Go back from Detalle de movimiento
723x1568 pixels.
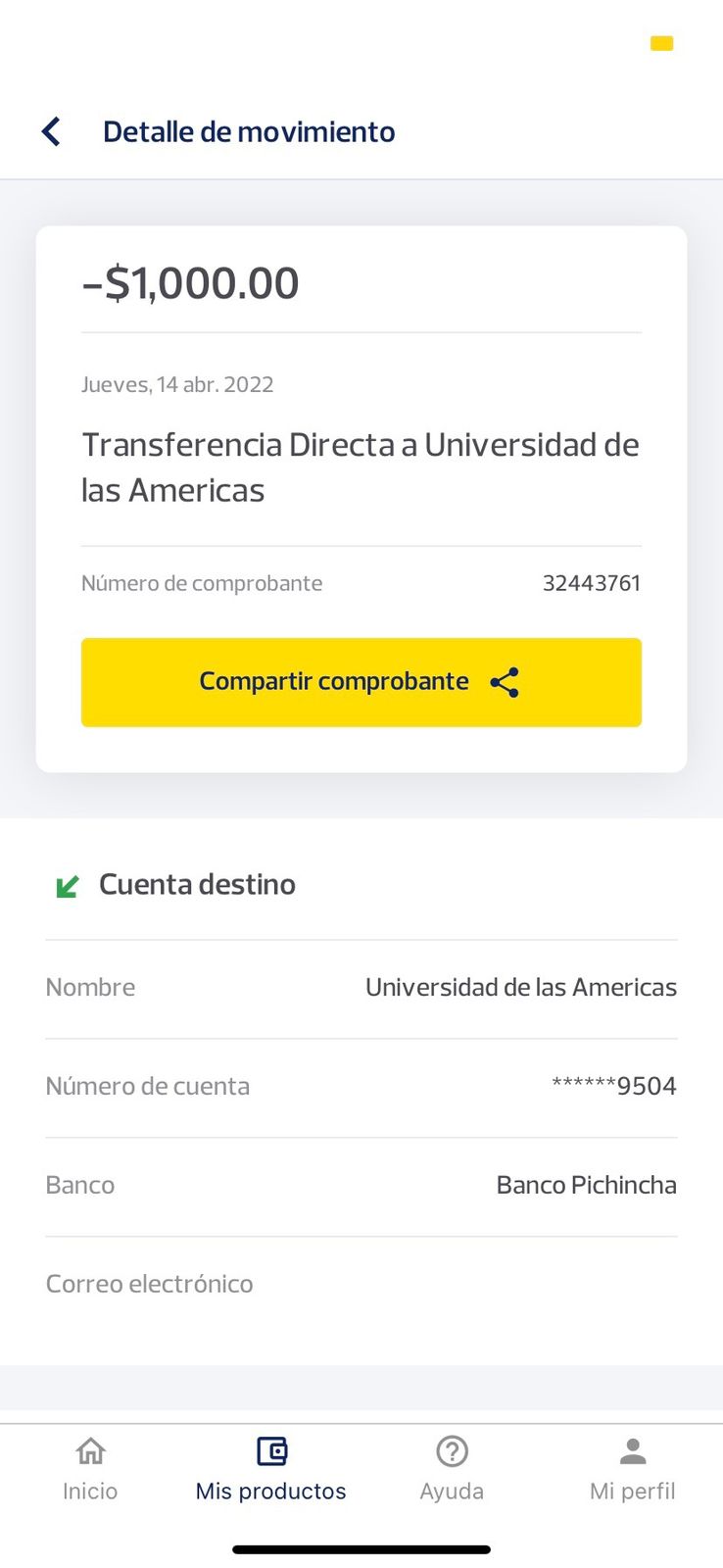(x=52, y=131)
